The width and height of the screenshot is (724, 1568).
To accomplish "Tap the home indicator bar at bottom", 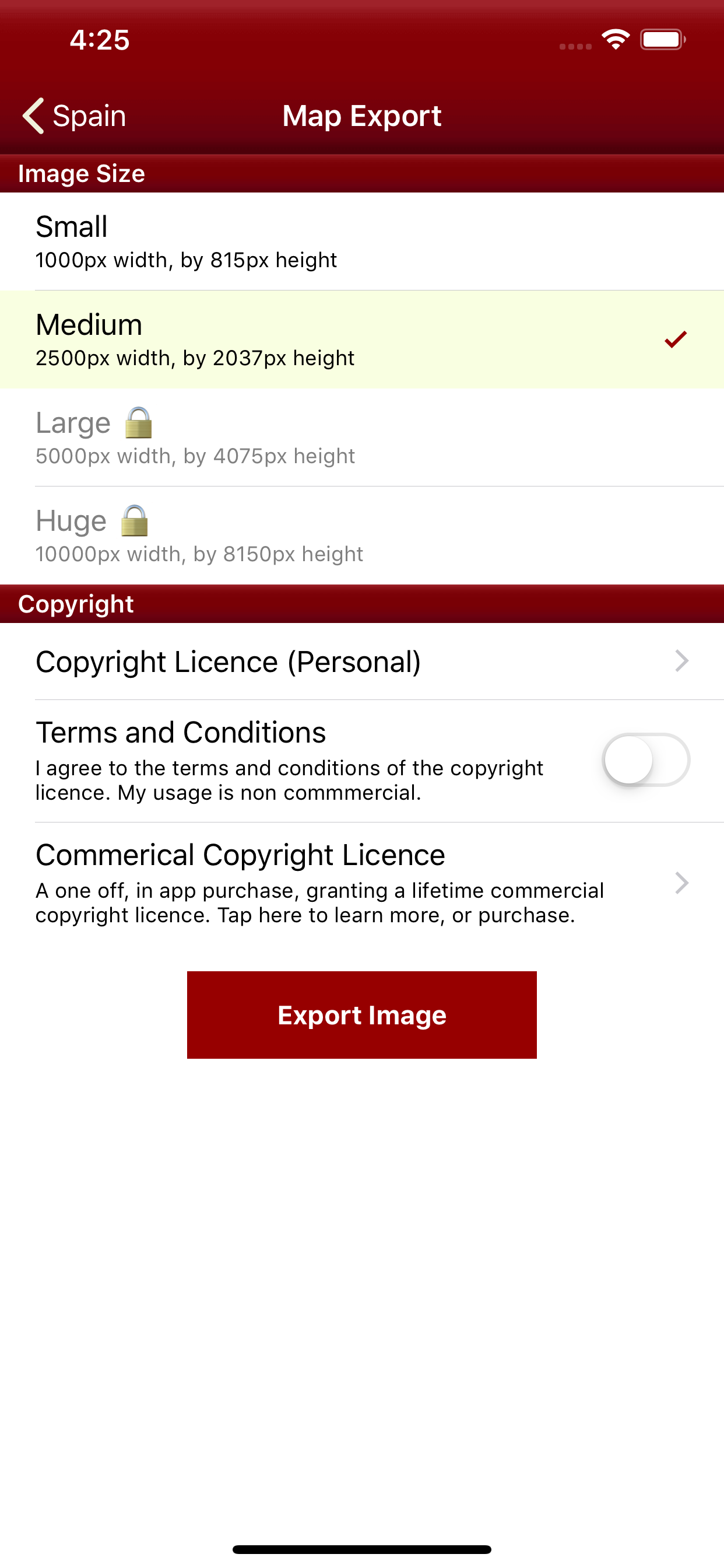I will (x=362, y=1549).
